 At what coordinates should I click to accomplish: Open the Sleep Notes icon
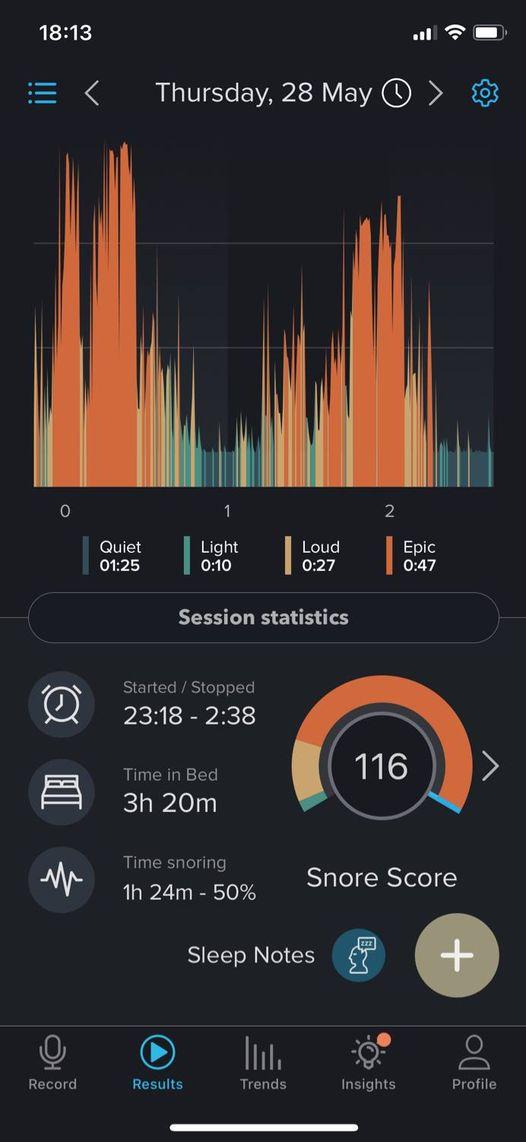(359, 955)
